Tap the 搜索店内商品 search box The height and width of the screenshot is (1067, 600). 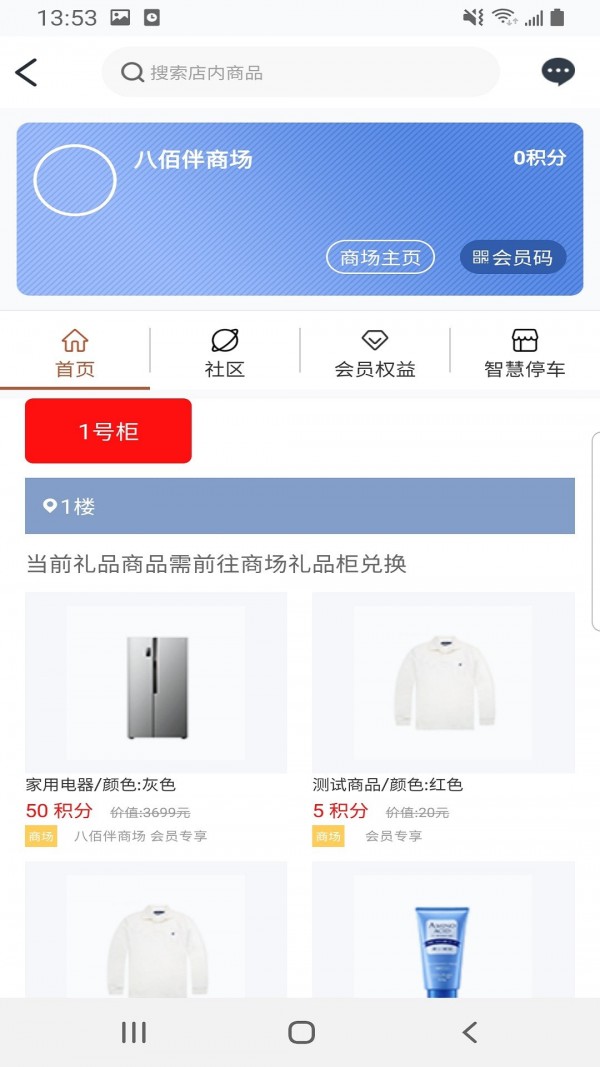pos(300,72)
